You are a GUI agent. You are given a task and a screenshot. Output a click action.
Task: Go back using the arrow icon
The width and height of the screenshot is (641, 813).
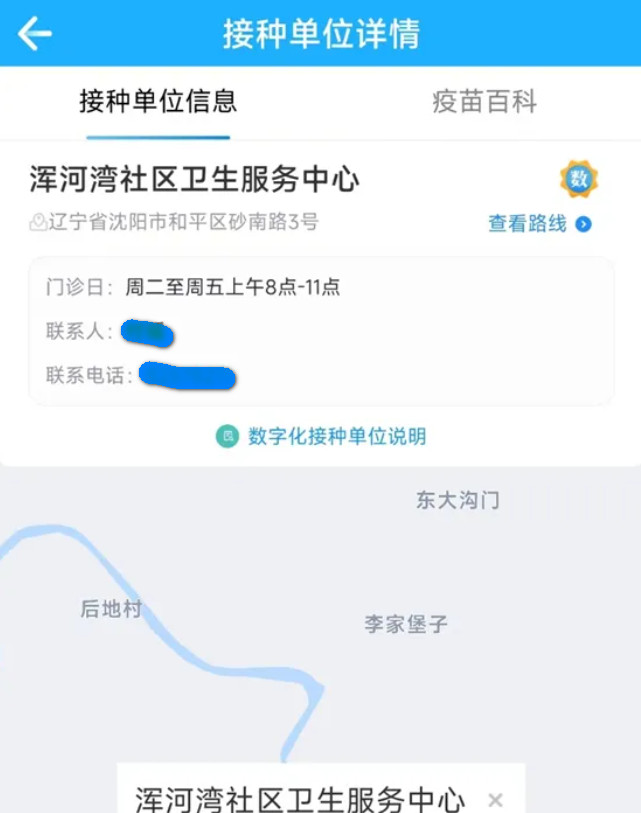coord(34,34)
